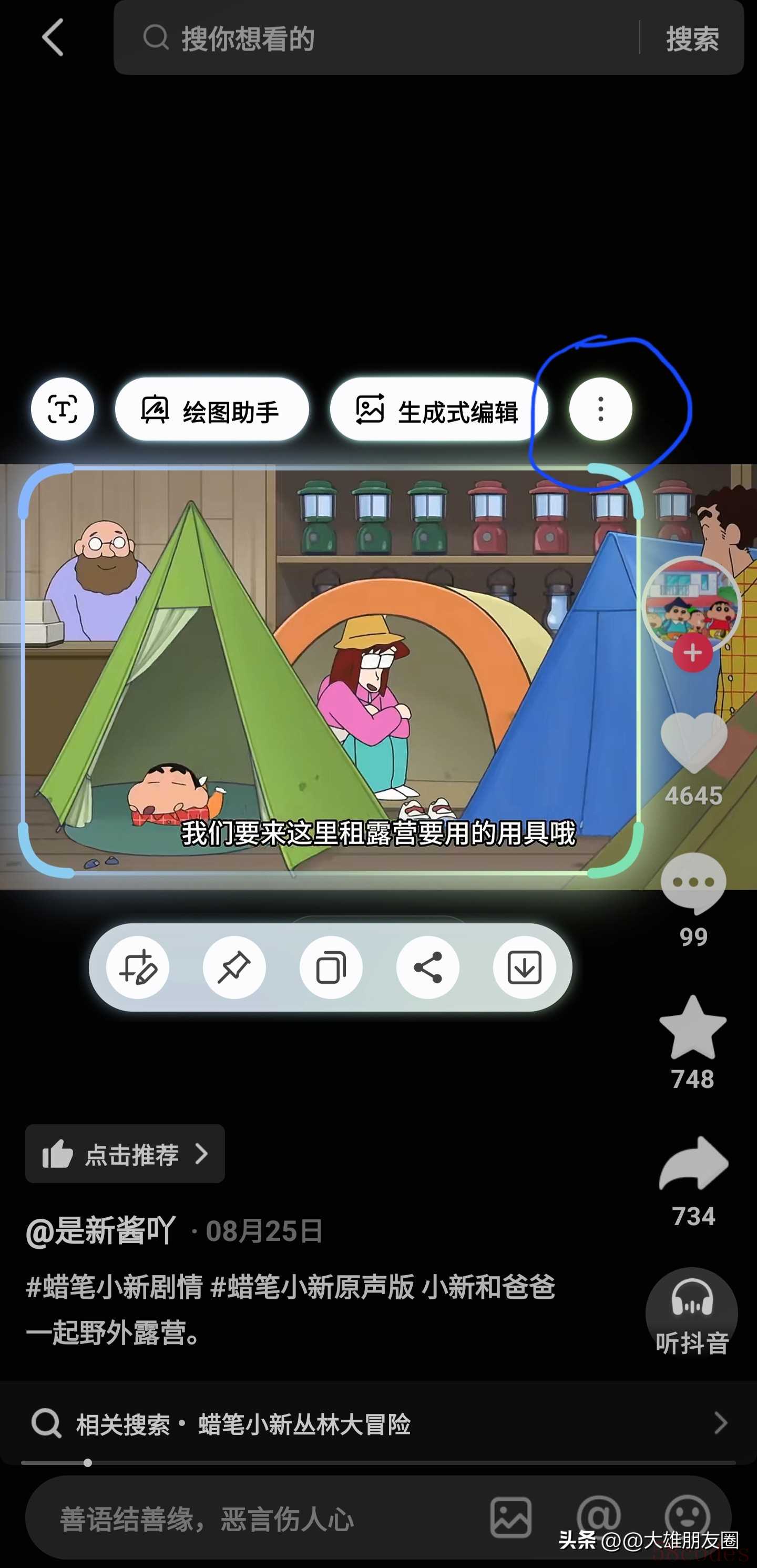This screenshot has width=757, height=1568.
Task: Open 绘图助手 drawing assistant
Action: point(212,410)
